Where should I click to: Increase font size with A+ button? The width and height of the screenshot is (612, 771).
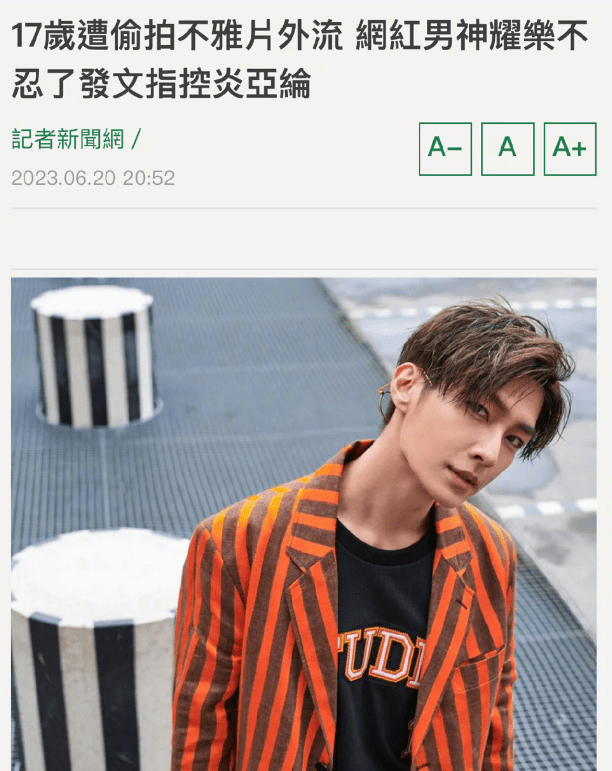tap(569, 149)
